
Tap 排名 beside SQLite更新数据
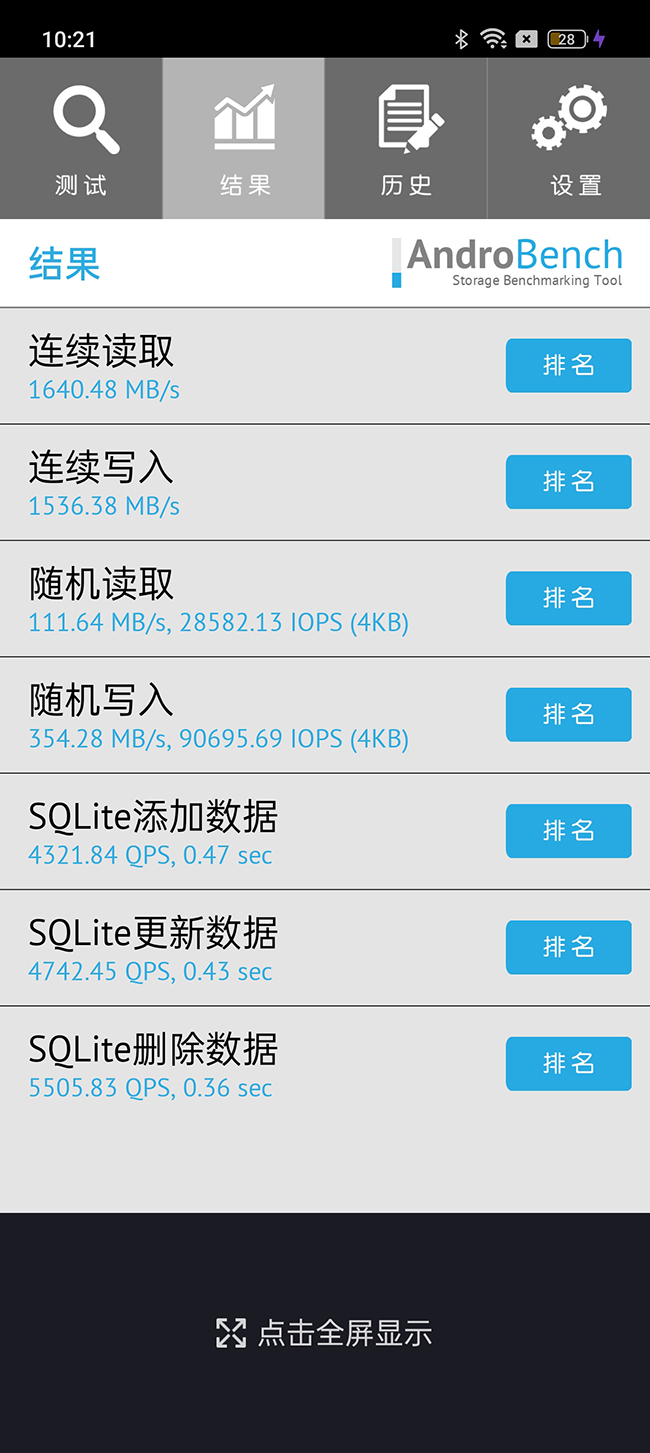point(568,947)
